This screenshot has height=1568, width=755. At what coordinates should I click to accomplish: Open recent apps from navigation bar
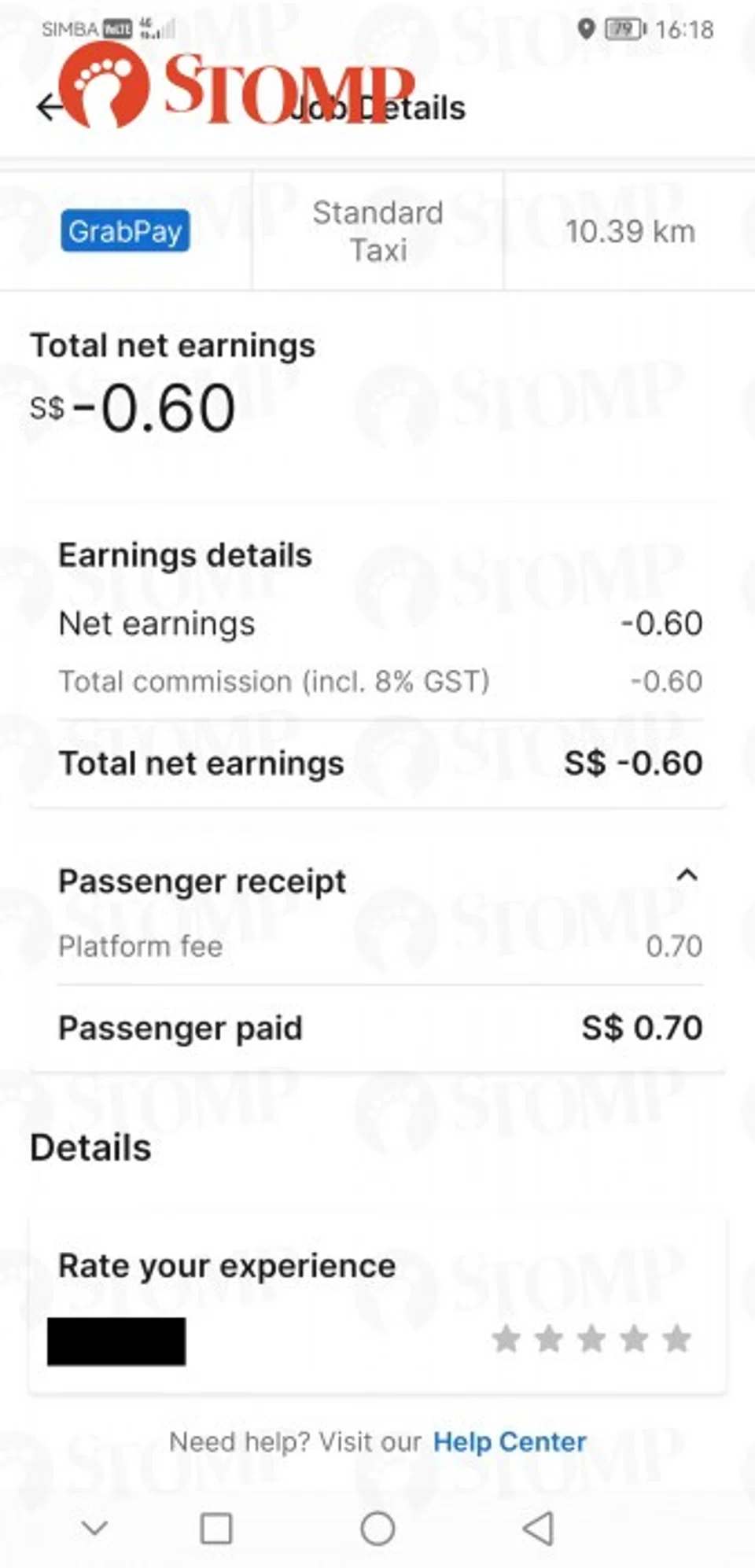[215, 1529]
